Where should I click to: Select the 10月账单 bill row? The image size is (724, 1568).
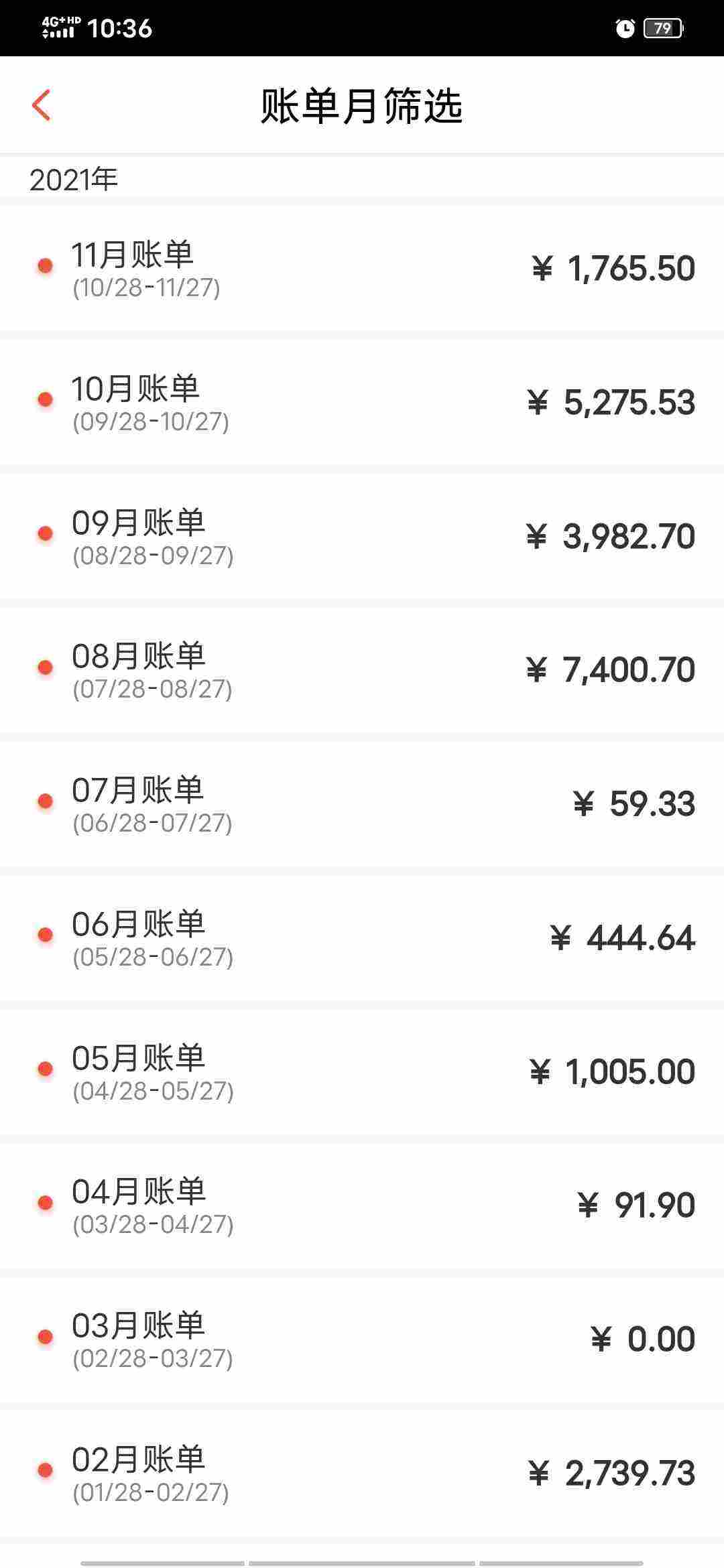tap(362, 402)
